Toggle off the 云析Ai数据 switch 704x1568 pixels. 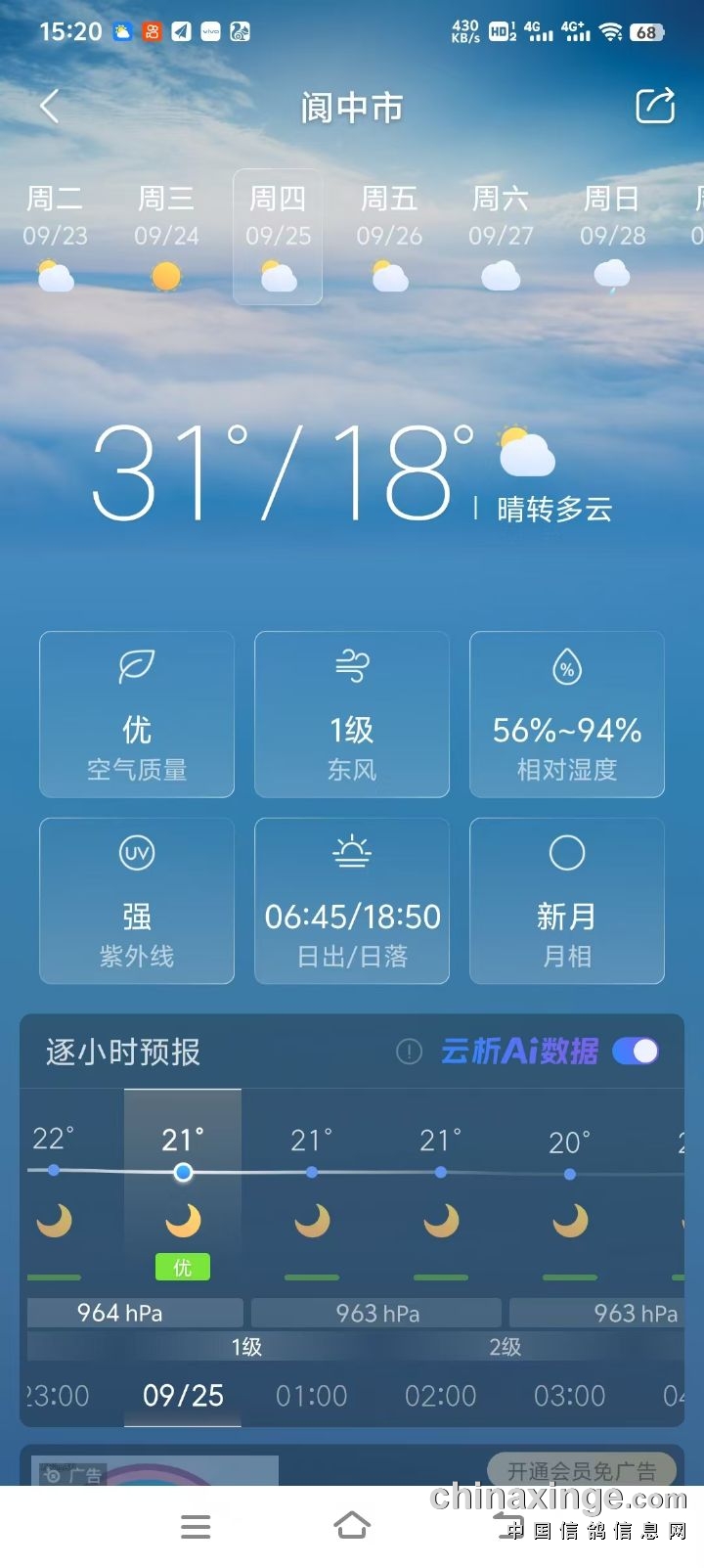pos(636,1052)
